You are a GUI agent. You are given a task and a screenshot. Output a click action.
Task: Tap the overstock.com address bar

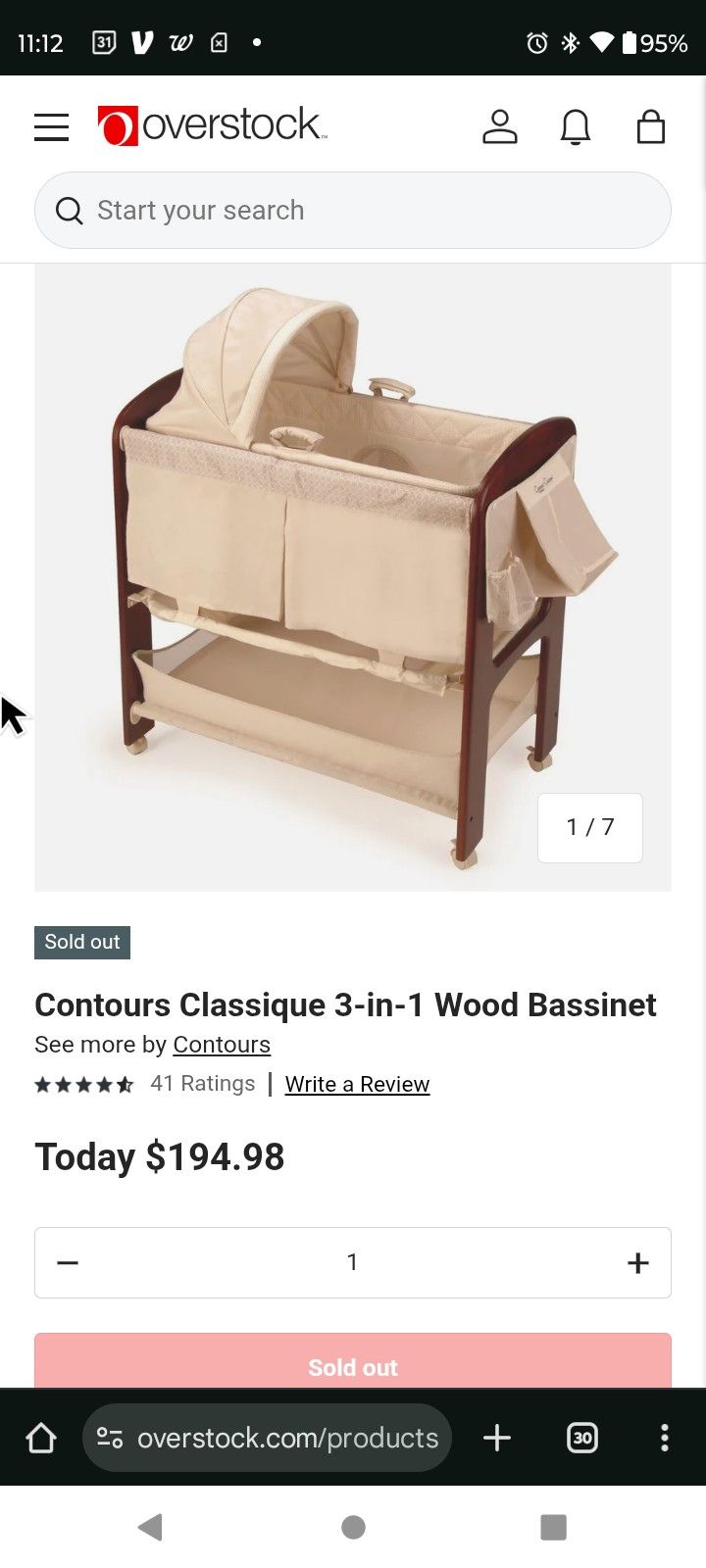[268, 1438]
